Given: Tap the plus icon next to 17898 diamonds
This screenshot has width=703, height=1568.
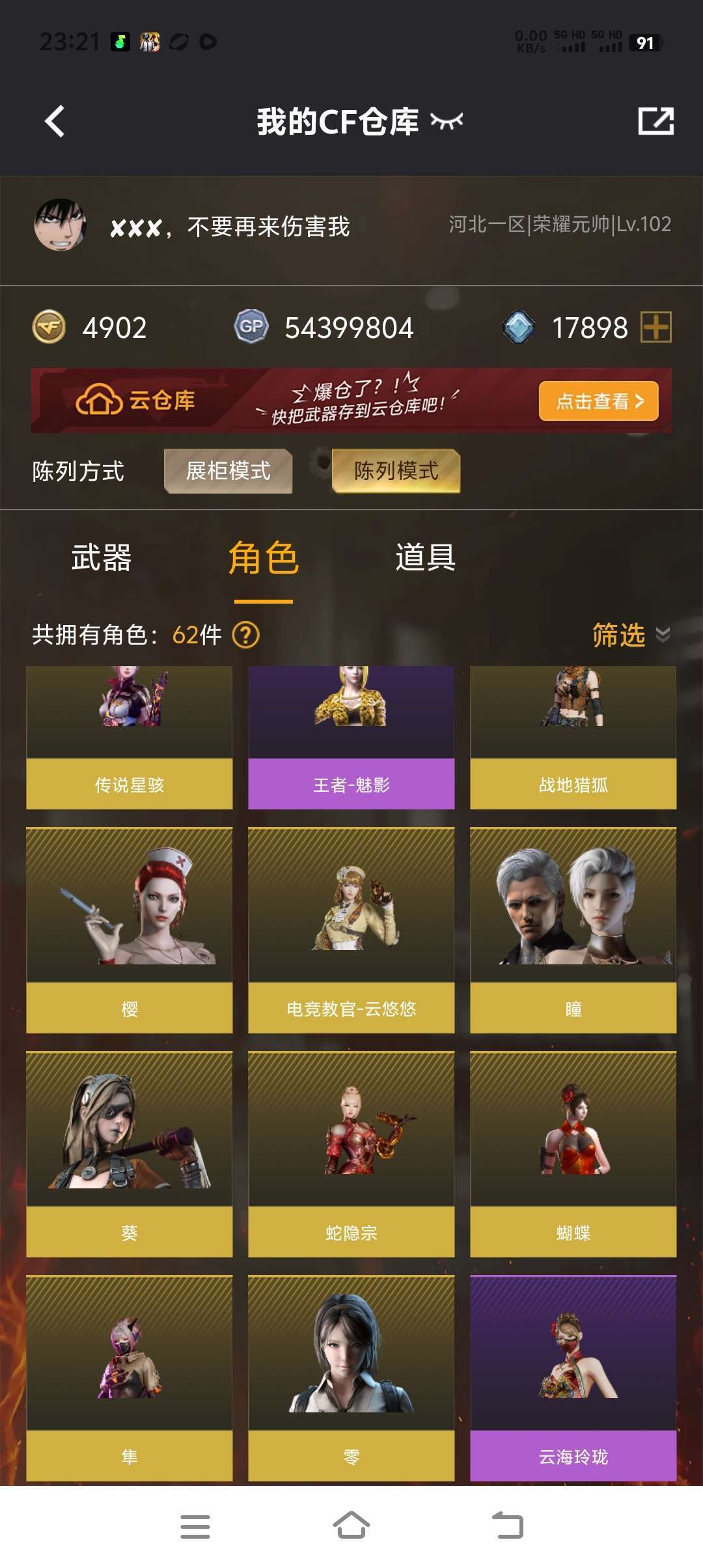Looking at the screenshot, I should point(656,327).
